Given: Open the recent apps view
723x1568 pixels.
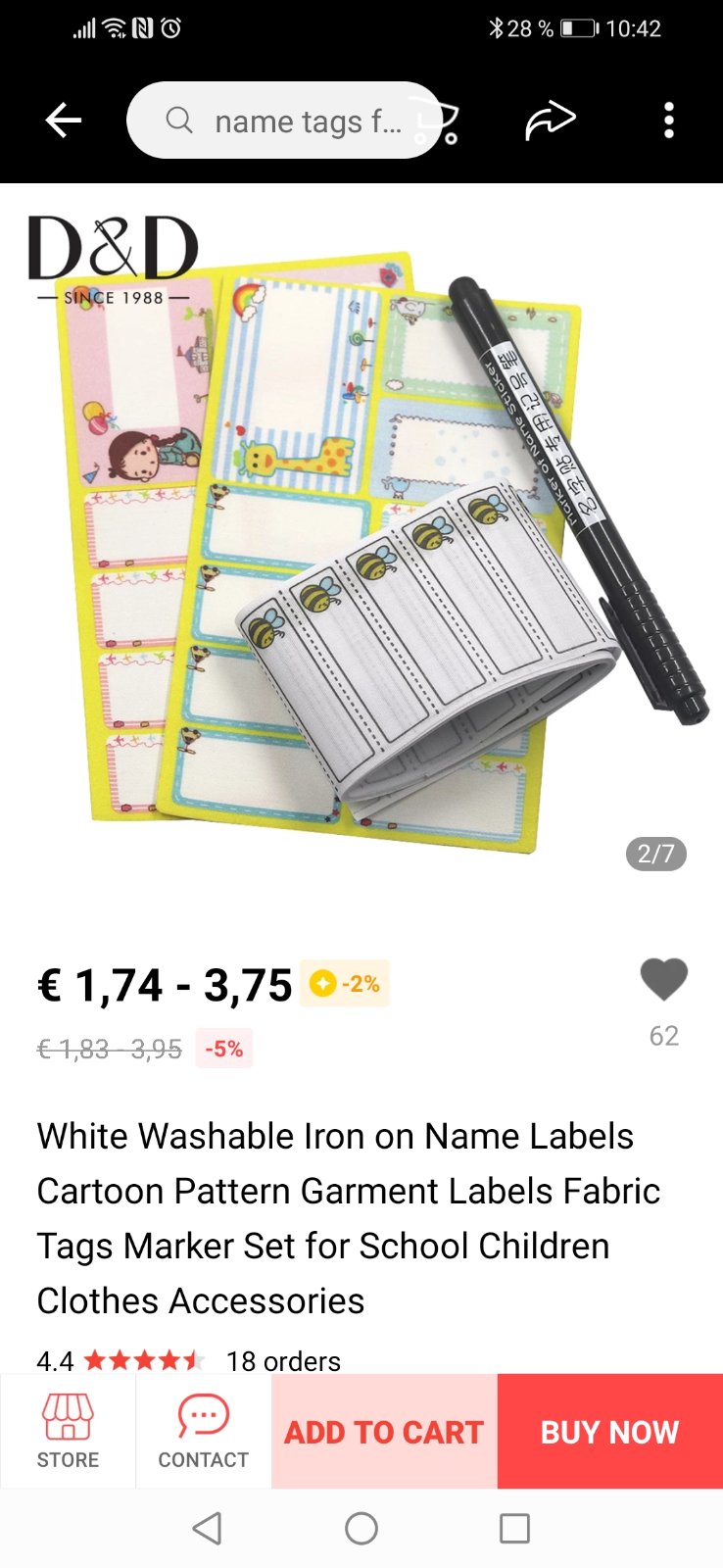Looking at the screenshot, I should click(514, 1528).
